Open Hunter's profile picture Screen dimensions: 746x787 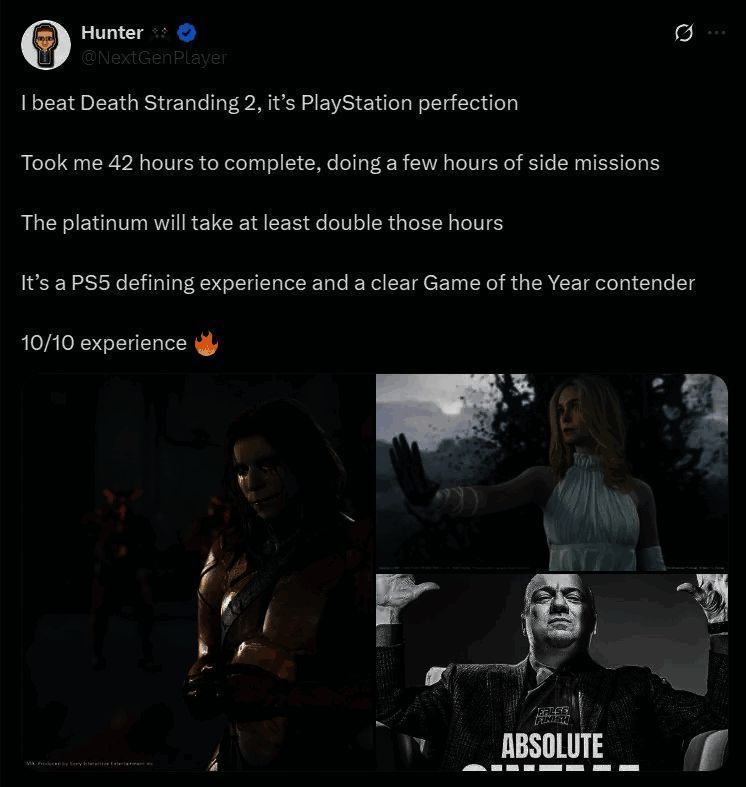(x=46, y=45)
